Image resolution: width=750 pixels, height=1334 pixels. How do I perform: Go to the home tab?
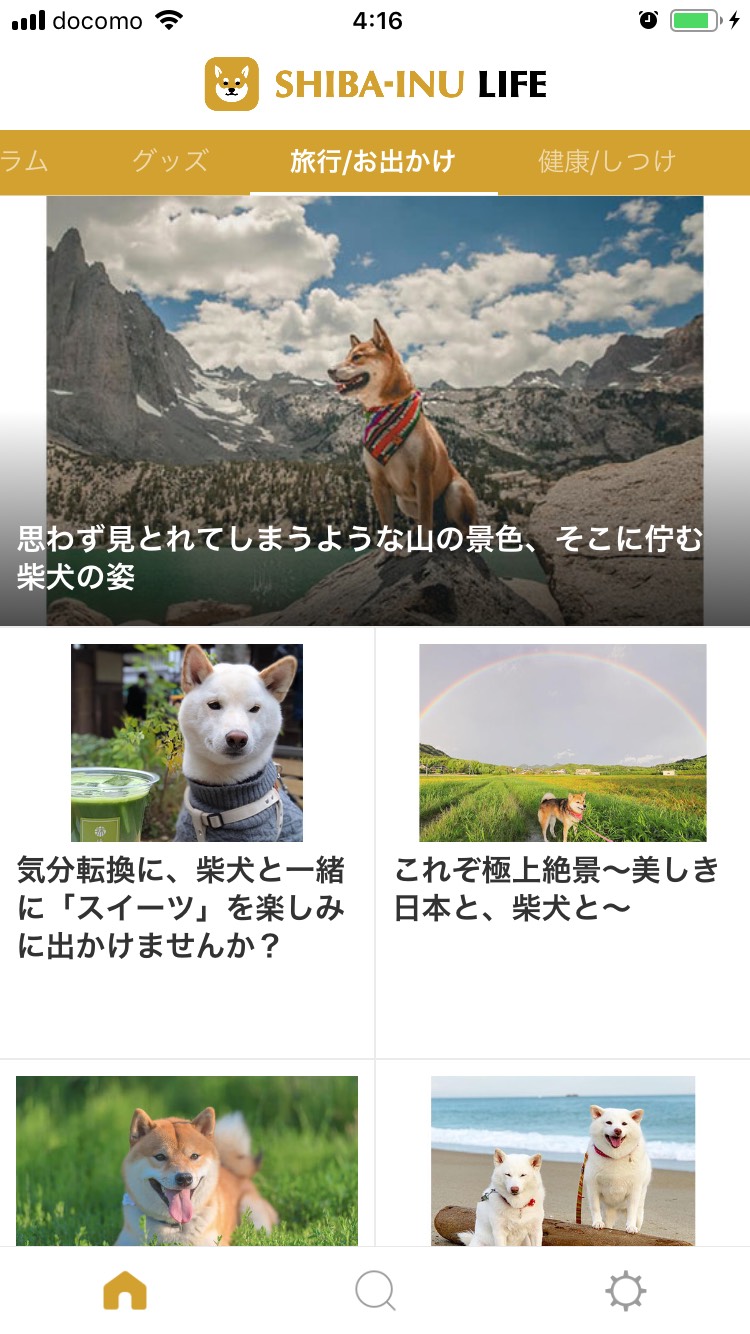click(125, 1291)
